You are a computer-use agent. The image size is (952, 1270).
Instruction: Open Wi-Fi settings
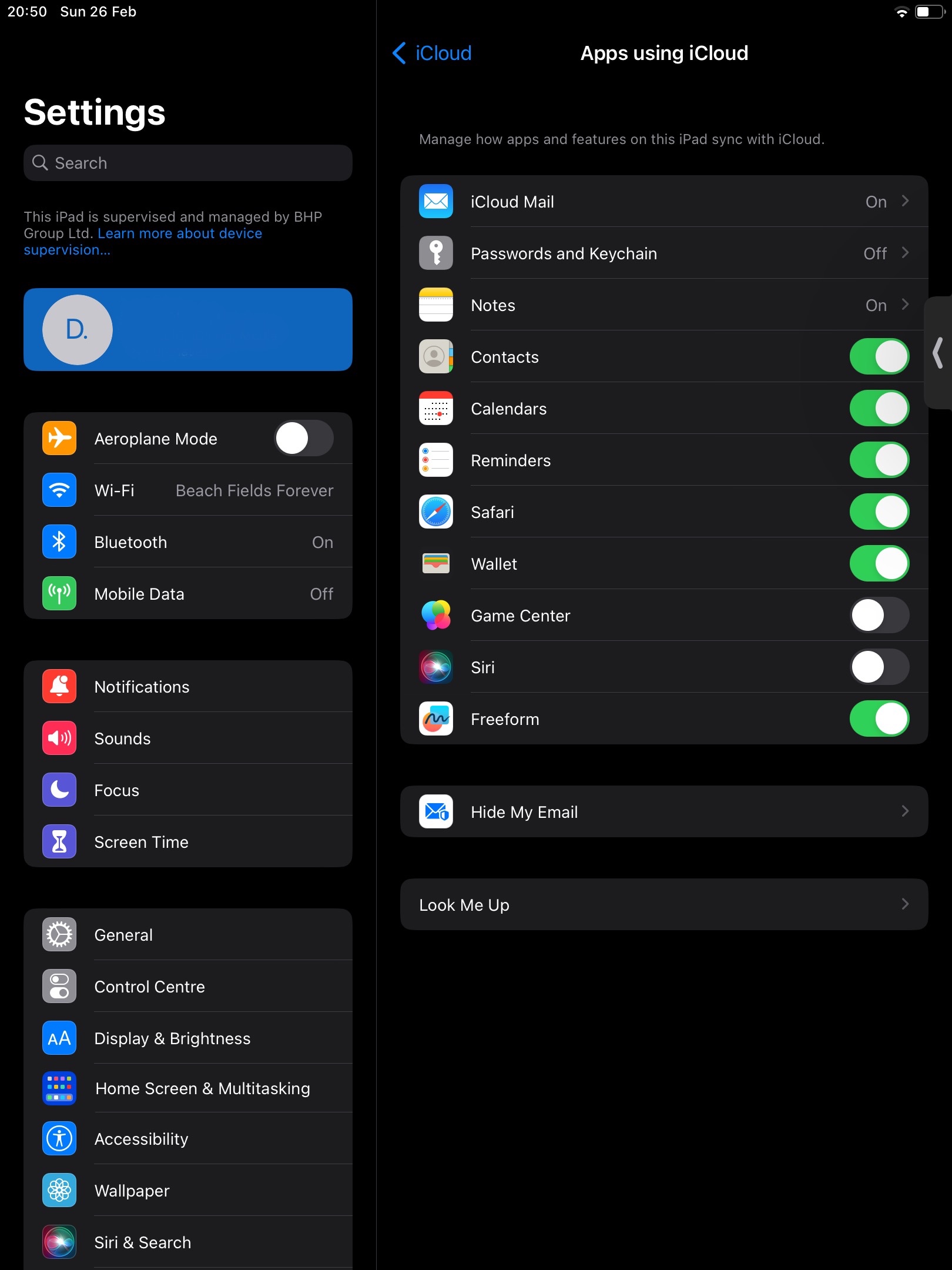pyautogui.click(x=188, y=490)
